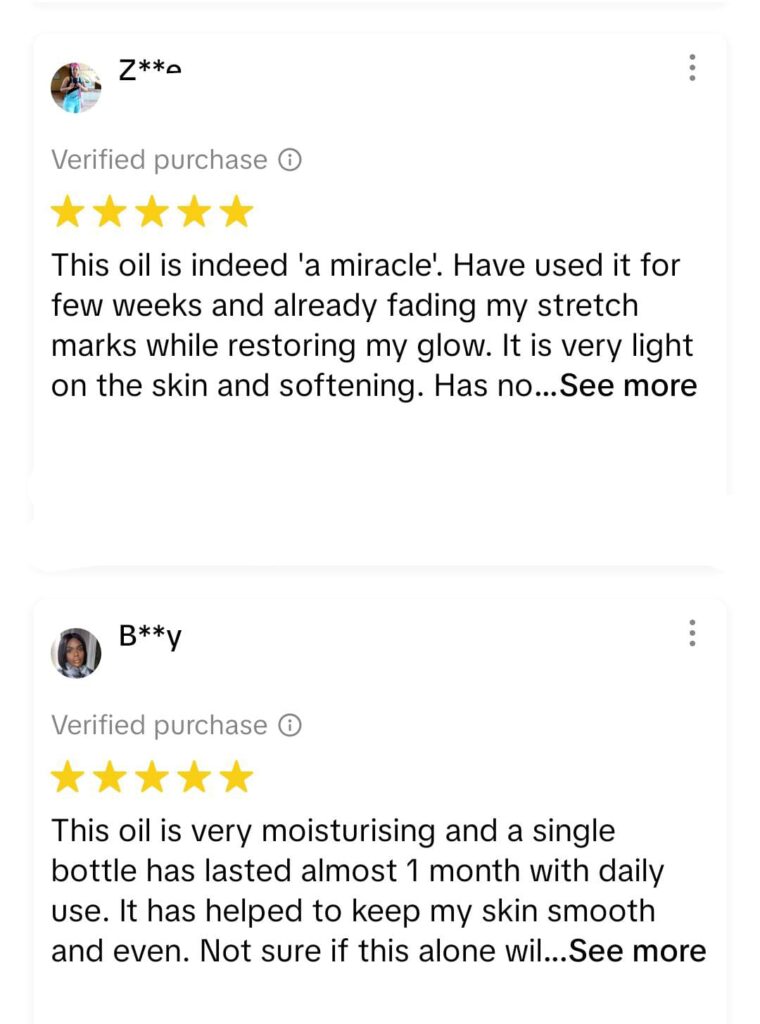Expand 'See more' on Z**e's review
The width and height of the screenshot is (760, 1024).
(x=628, y=386)
